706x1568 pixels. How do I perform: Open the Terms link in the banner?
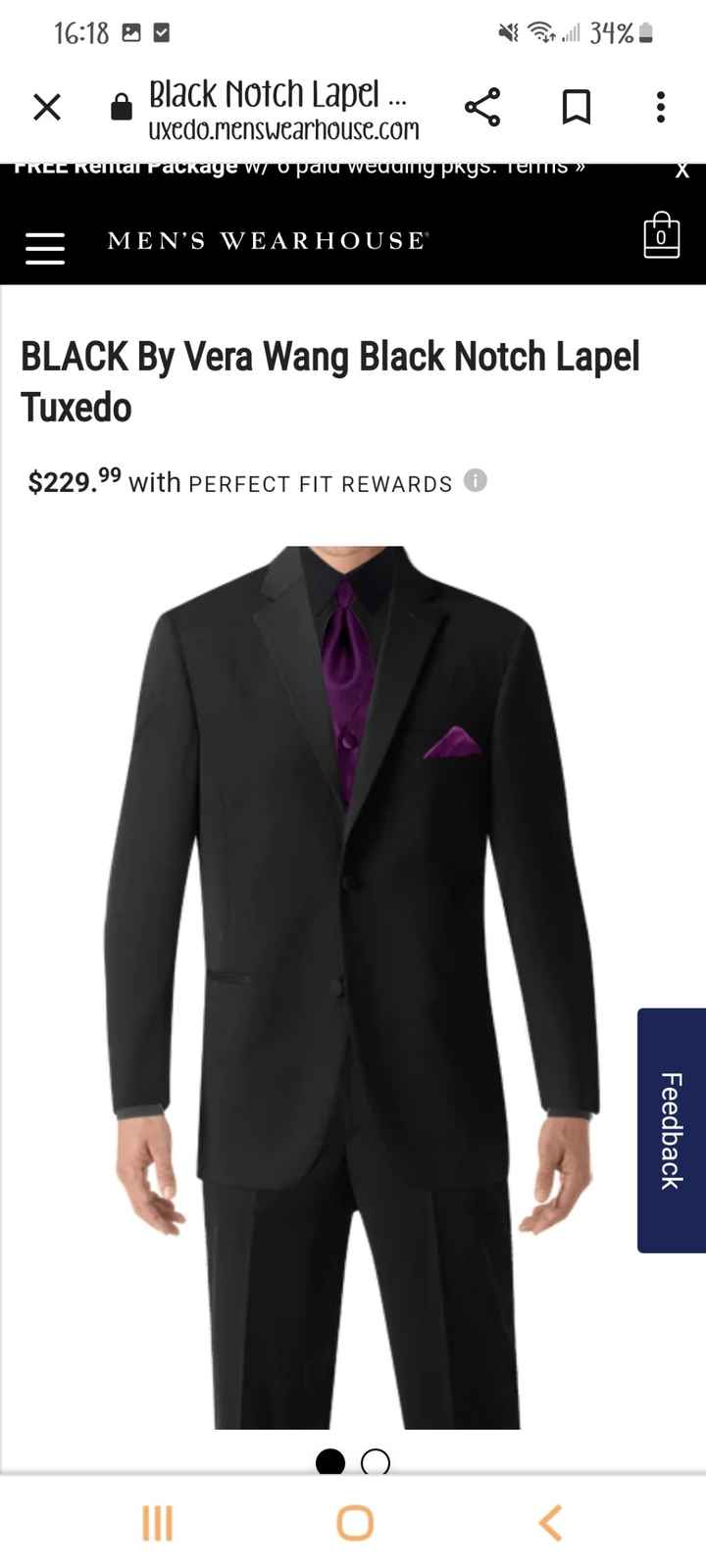(544, 165)
